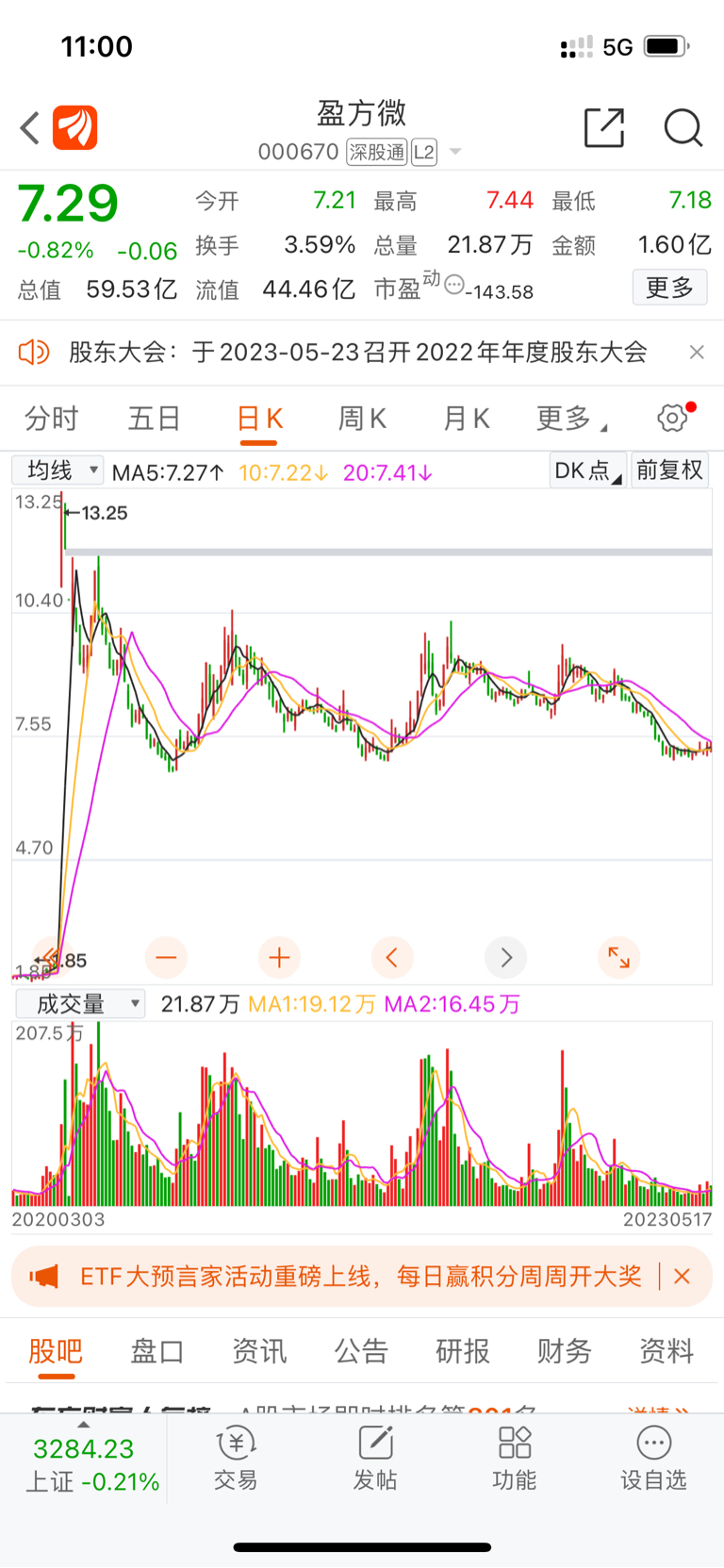
Task: Go back using the top-left arrow
Action: [x=30, y=127]
